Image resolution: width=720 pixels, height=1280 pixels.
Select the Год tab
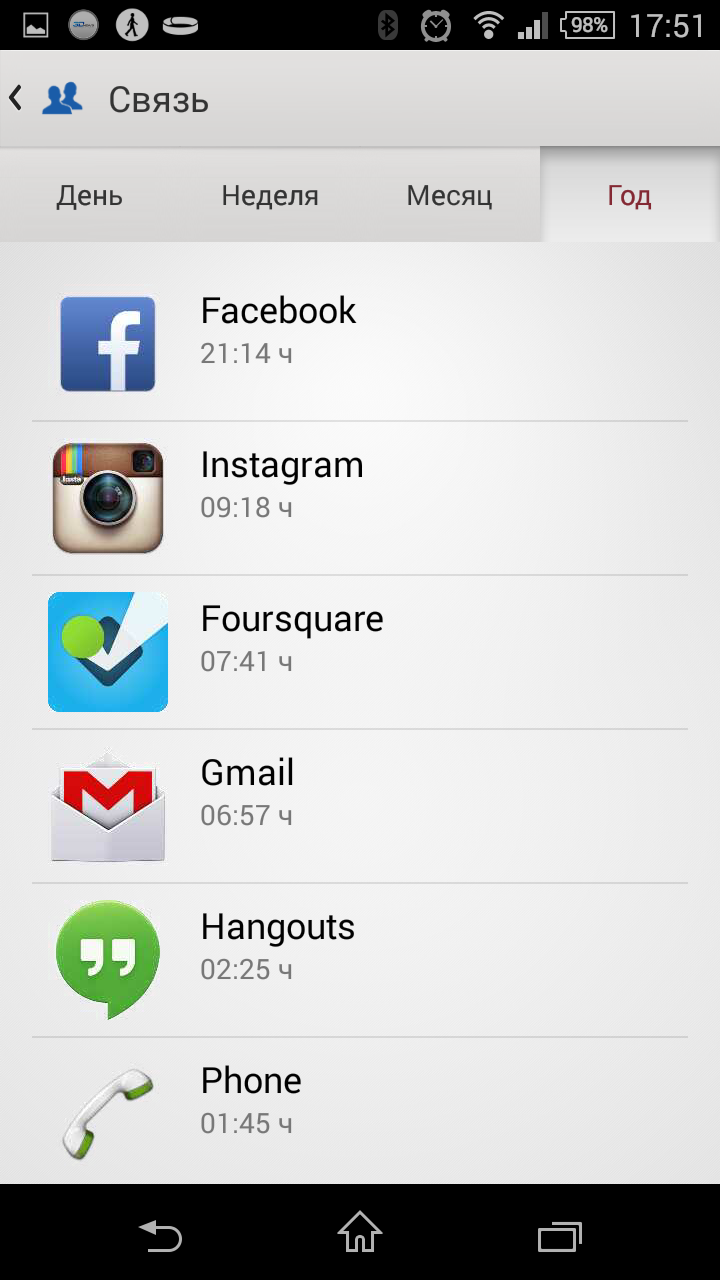point(630,196)
